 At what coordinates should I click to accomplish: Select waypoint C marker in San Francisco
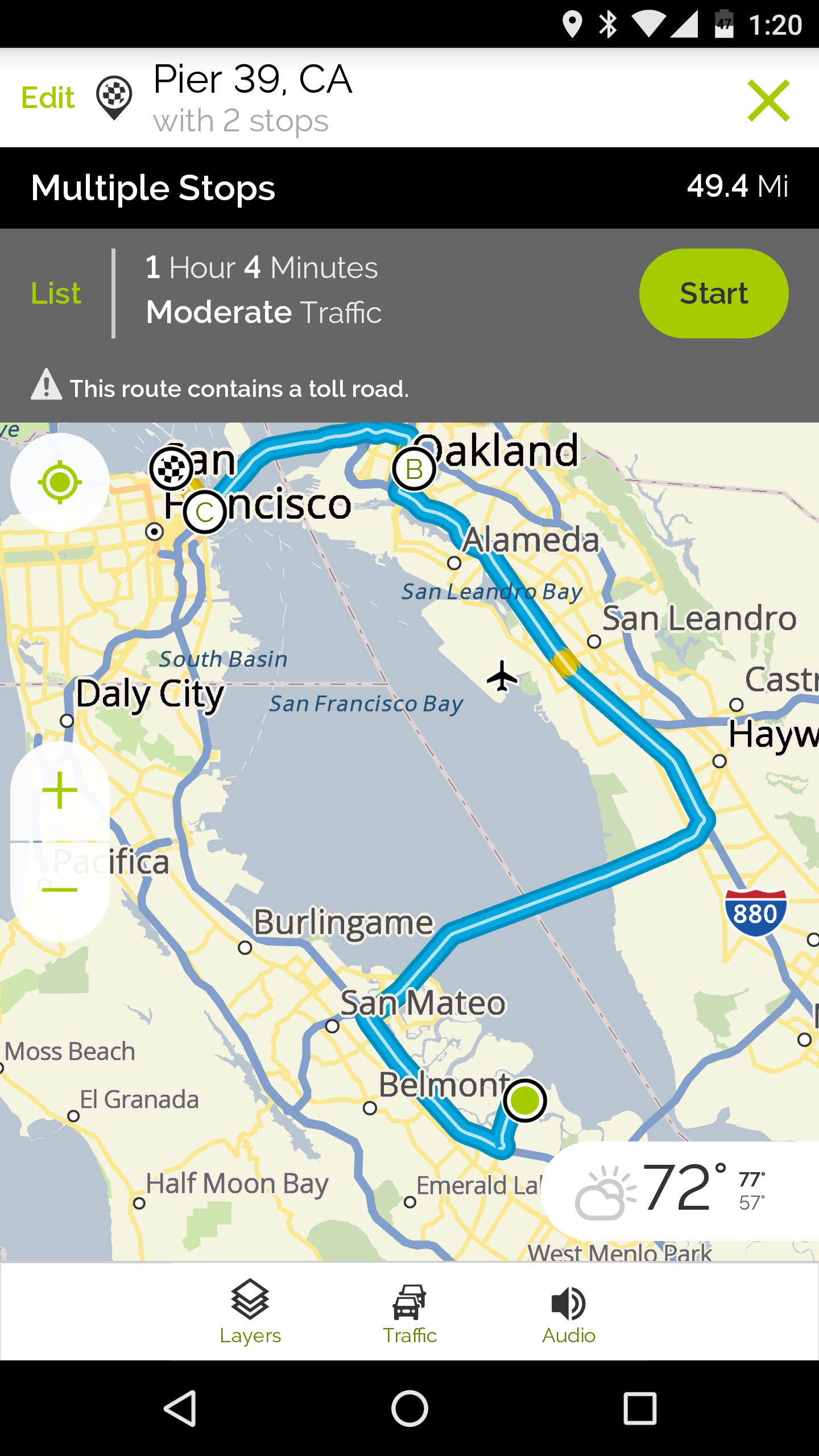(204, 512)
